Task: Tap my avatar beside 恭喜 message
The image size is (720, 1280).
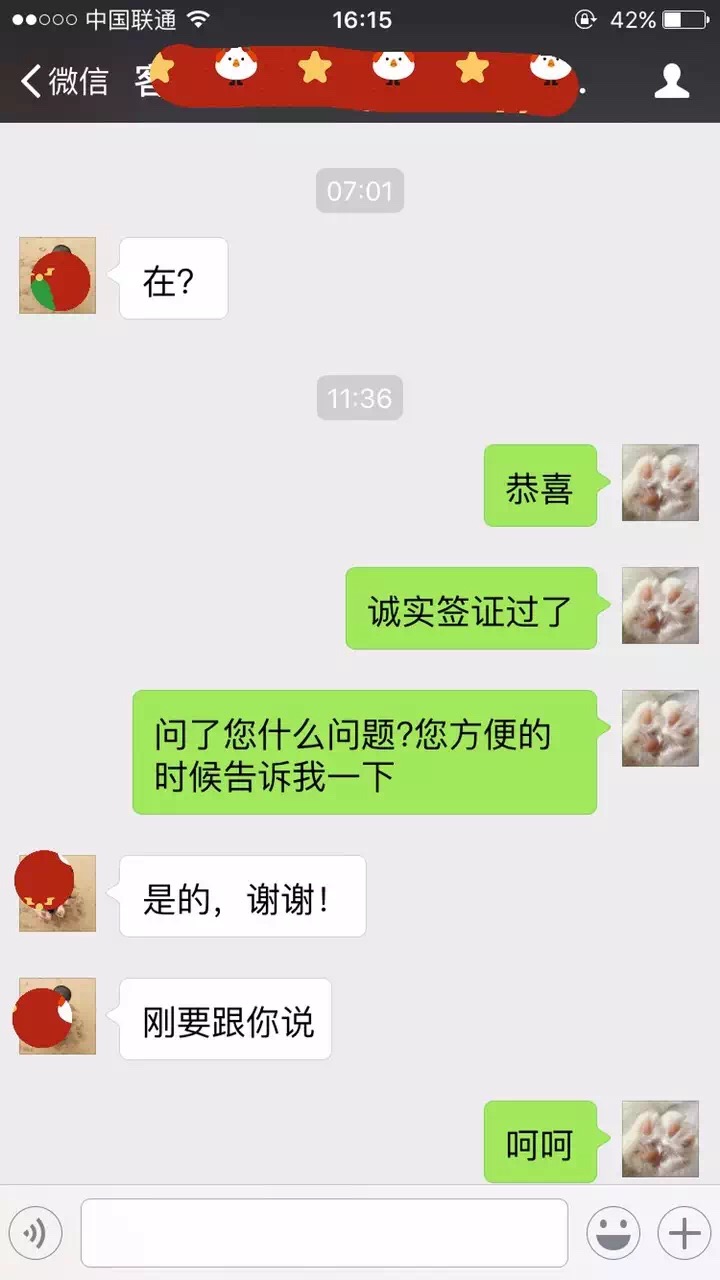Action: click(x=660, y=484)
